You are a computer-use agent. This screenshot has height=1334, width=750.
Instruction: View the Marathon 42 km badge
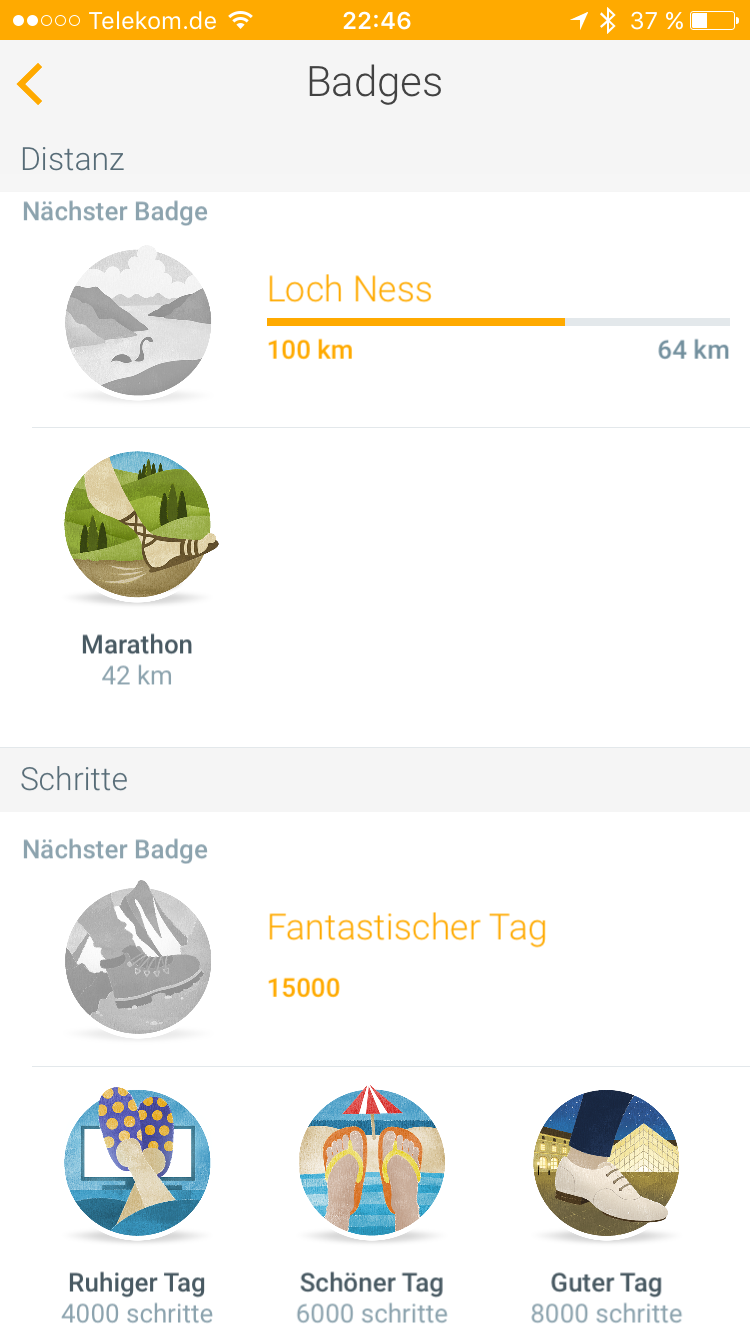pos(138,525)
